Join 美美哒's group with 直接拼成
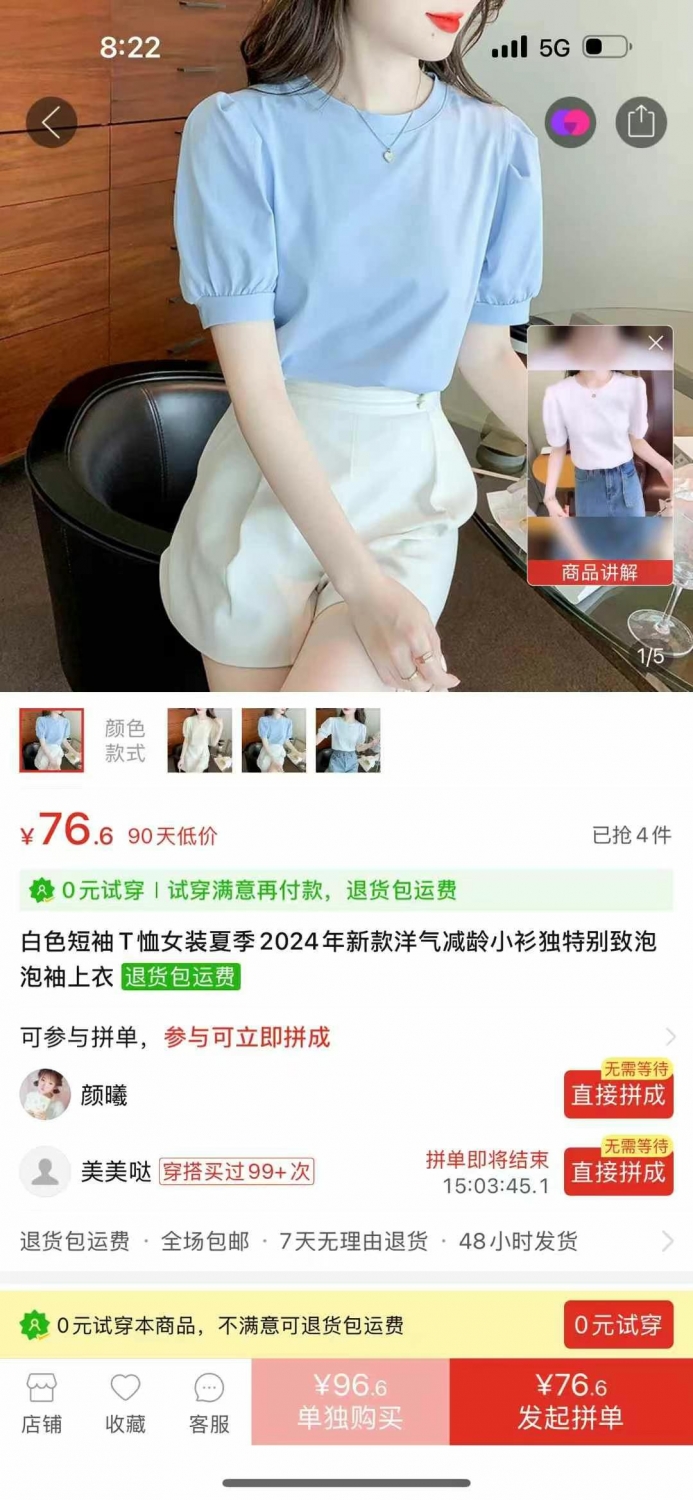This screenshot has height=1500, width=693. click(618, 1172)
